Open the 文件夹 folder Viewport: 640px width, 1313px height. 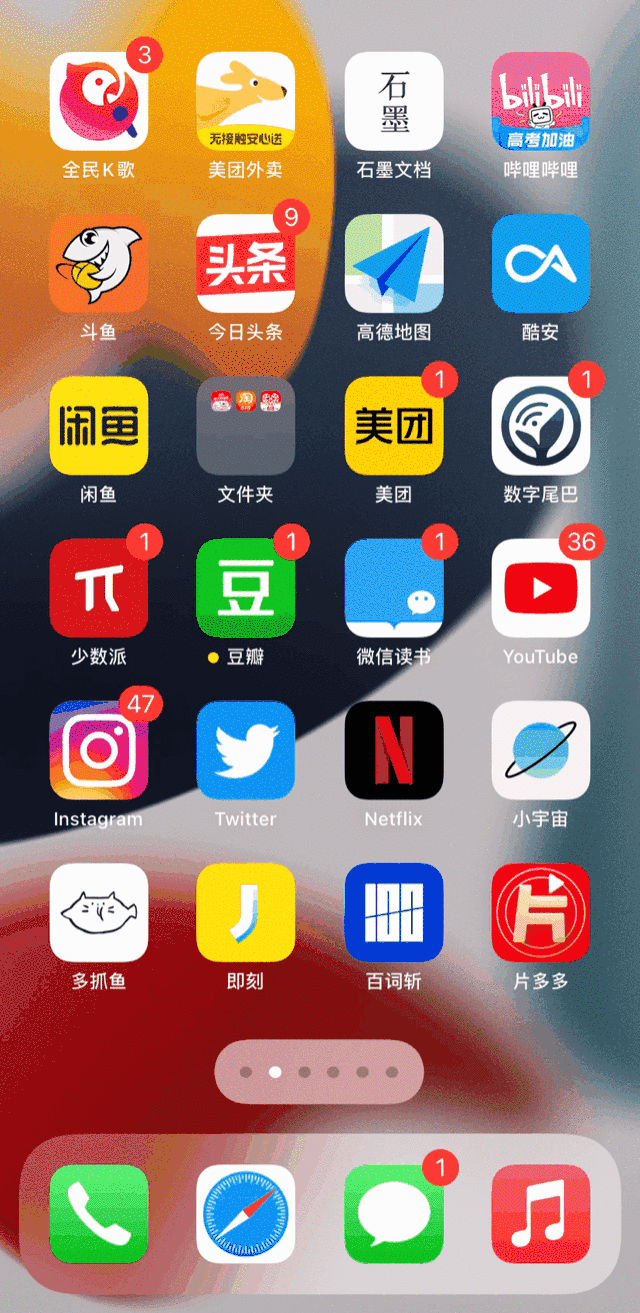[x=246, y=426]
